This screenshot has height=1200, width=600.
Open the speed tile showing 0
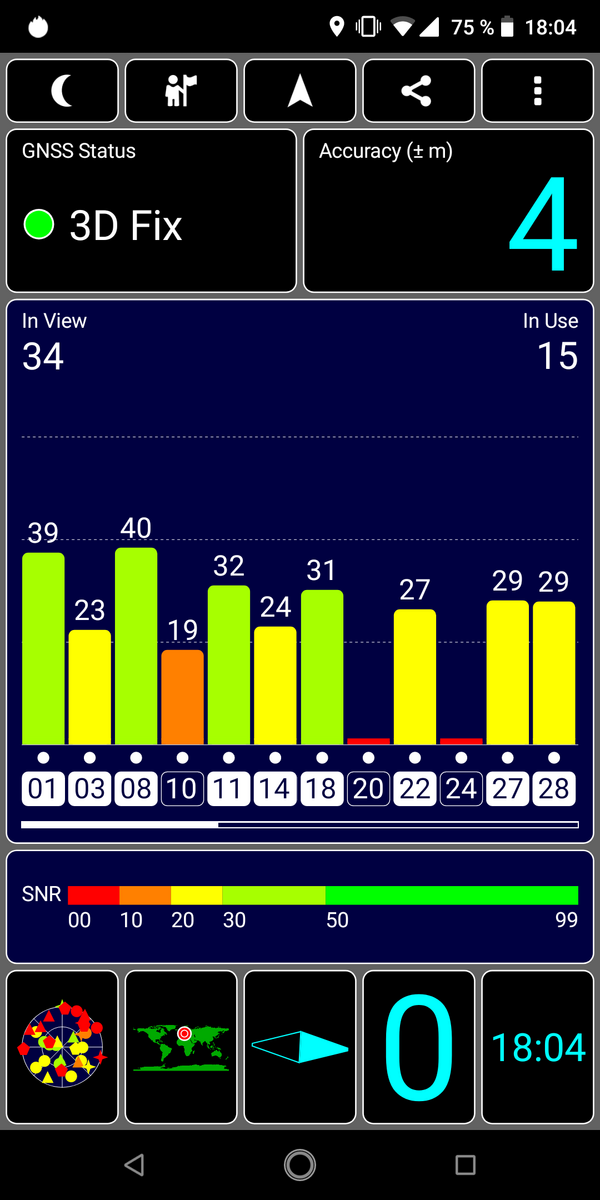(x=419, y=1047)
